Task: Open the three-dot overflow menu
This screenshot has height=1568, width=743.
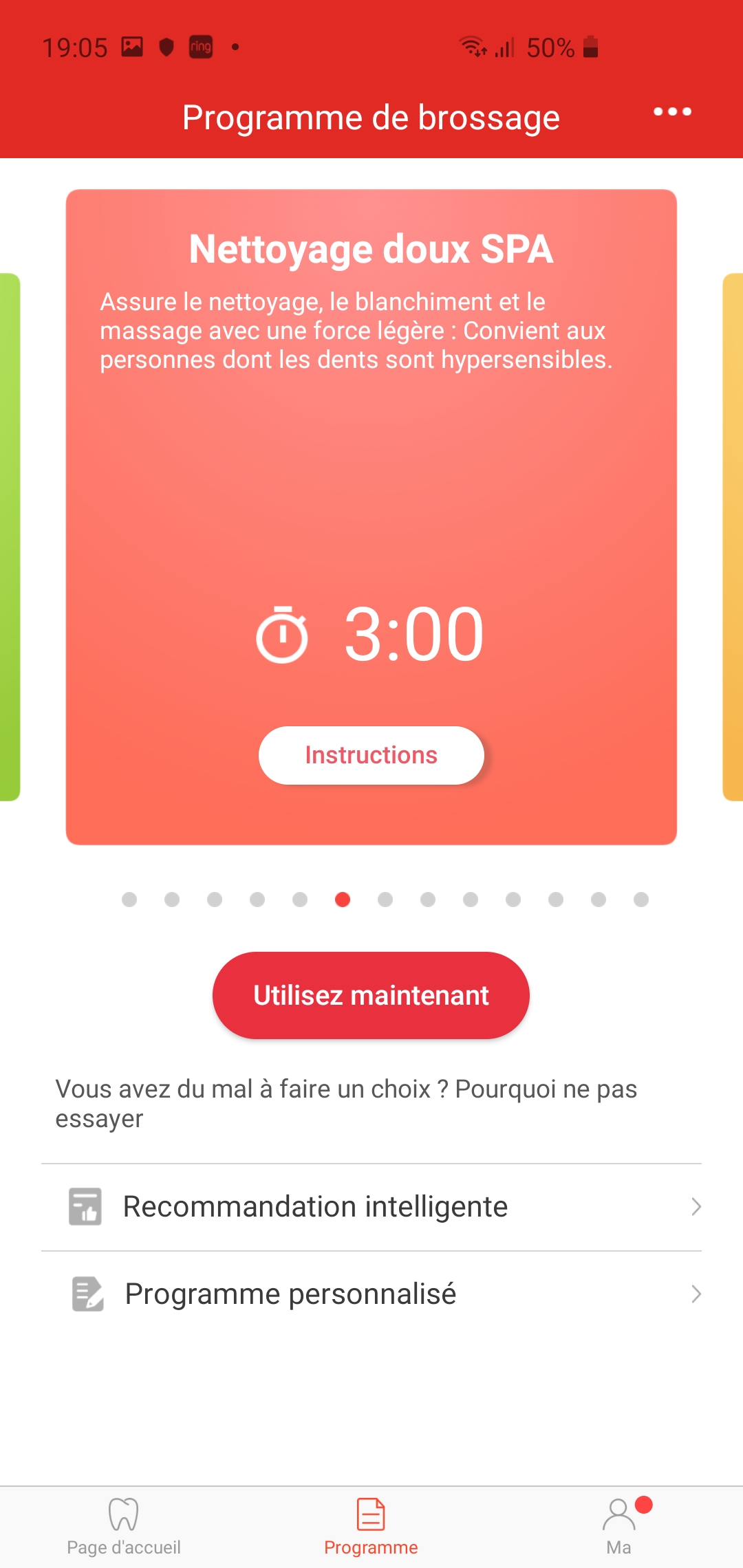Action: point(672,111)
